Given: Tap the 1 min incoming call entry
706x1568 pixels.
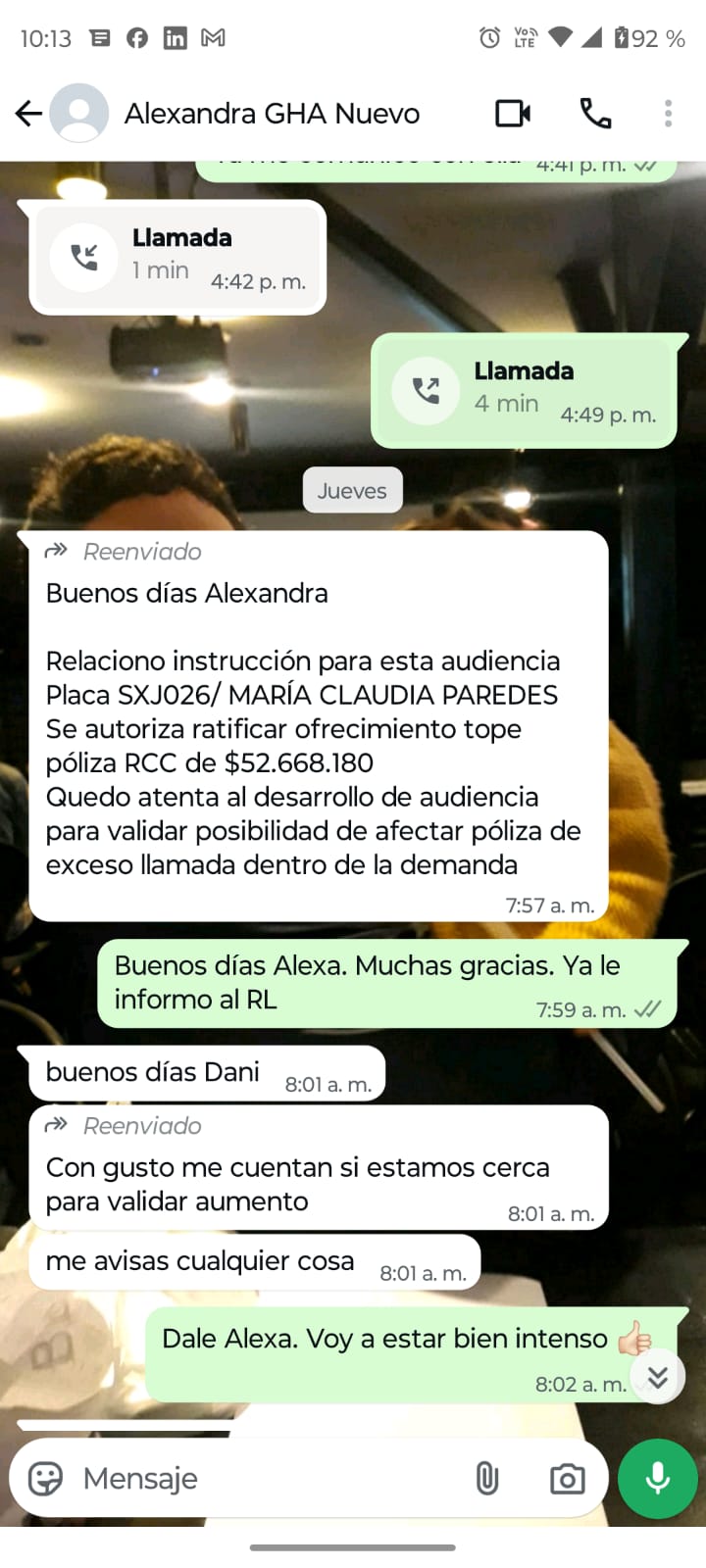Looking at the screenshot, I should [x=177, y=258].
